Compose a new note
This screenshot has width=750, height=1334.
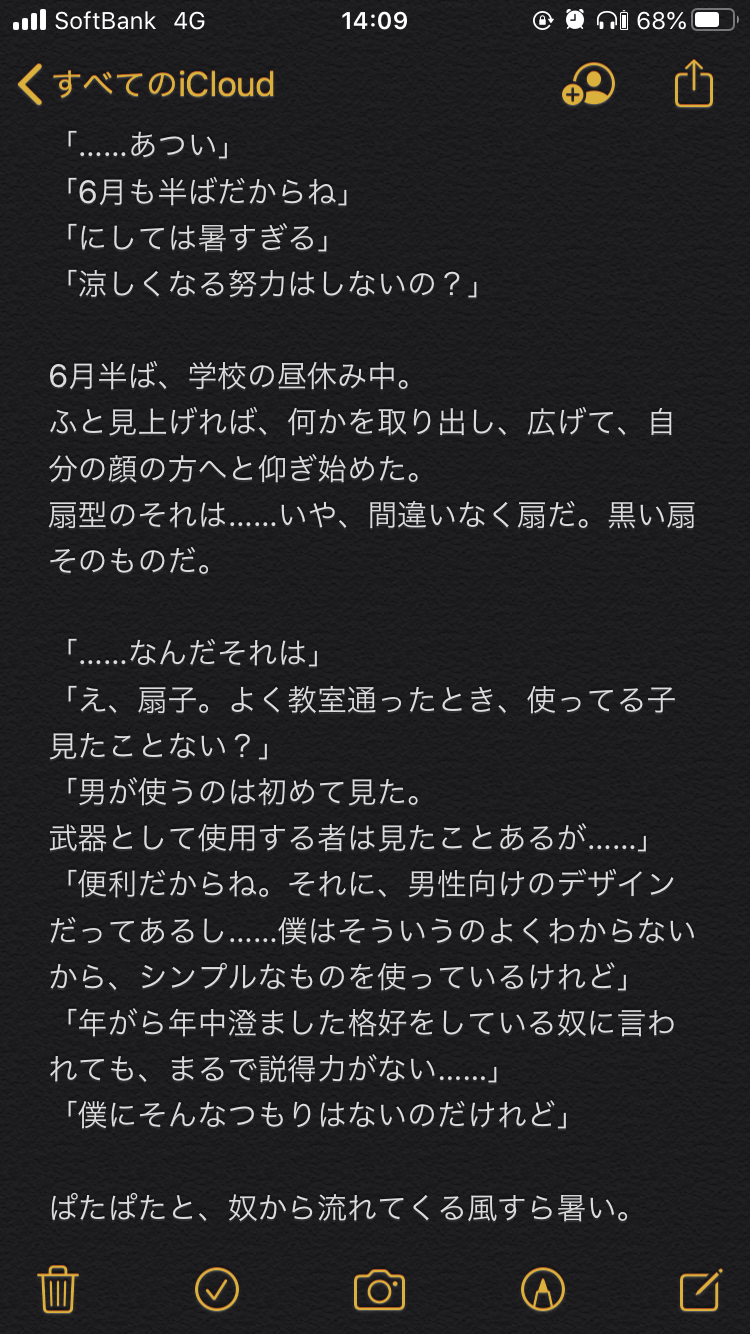click(700, 1289)
